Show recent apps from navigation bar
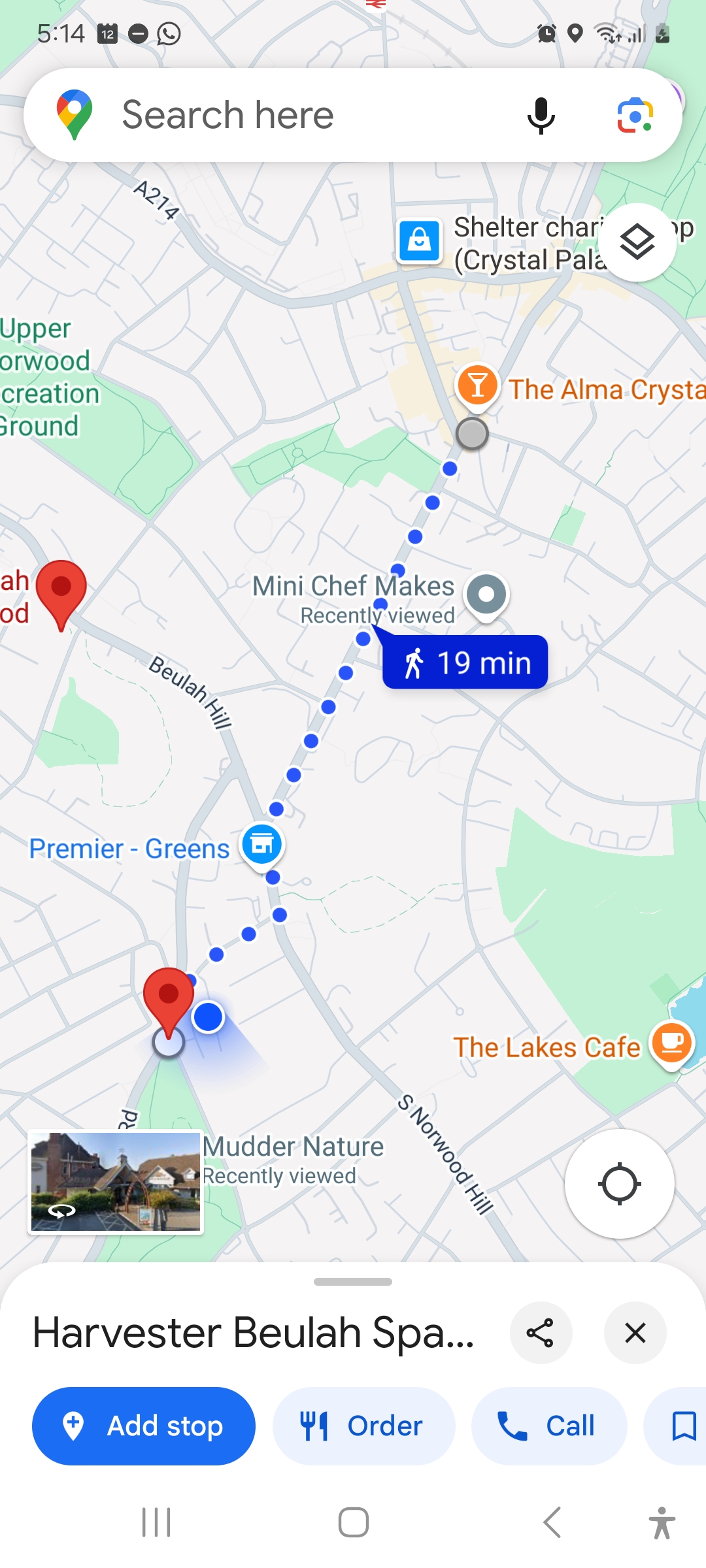 click(156, 1522)
